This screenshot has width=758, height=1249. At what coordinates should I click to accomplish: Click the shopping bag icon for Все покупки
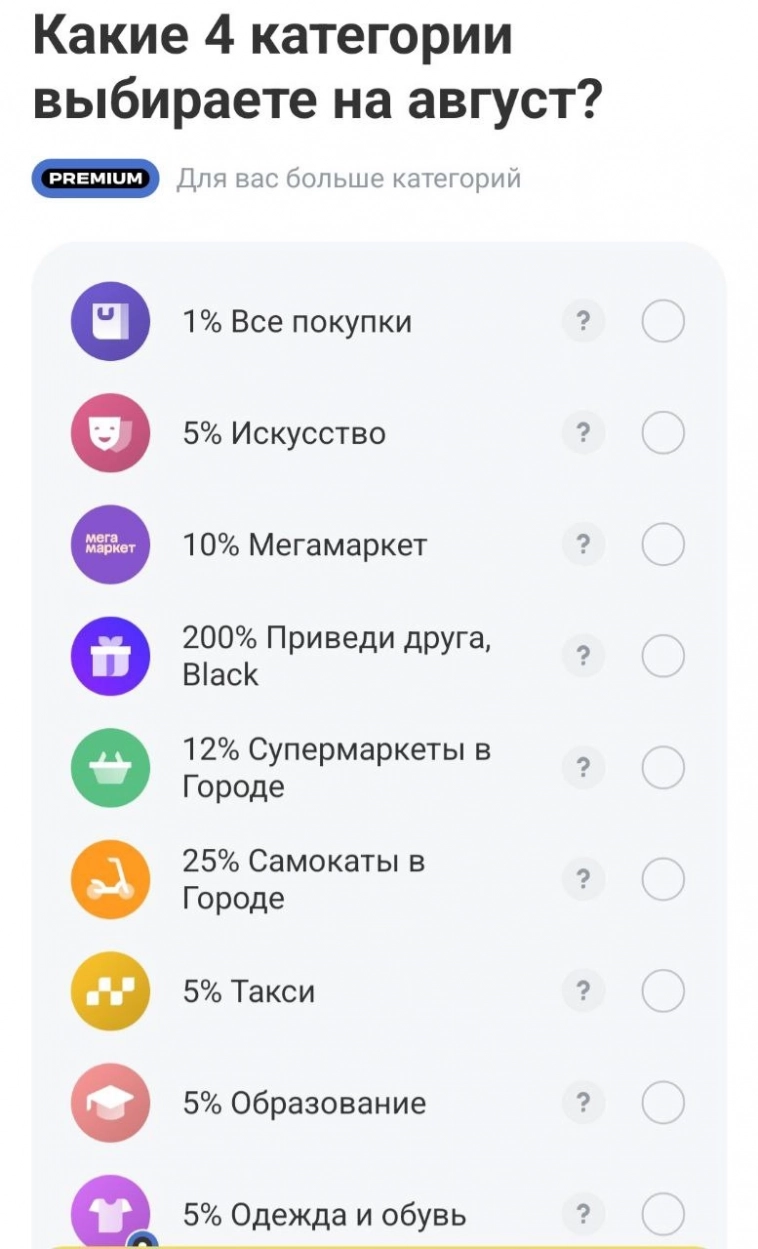(110, 321)
